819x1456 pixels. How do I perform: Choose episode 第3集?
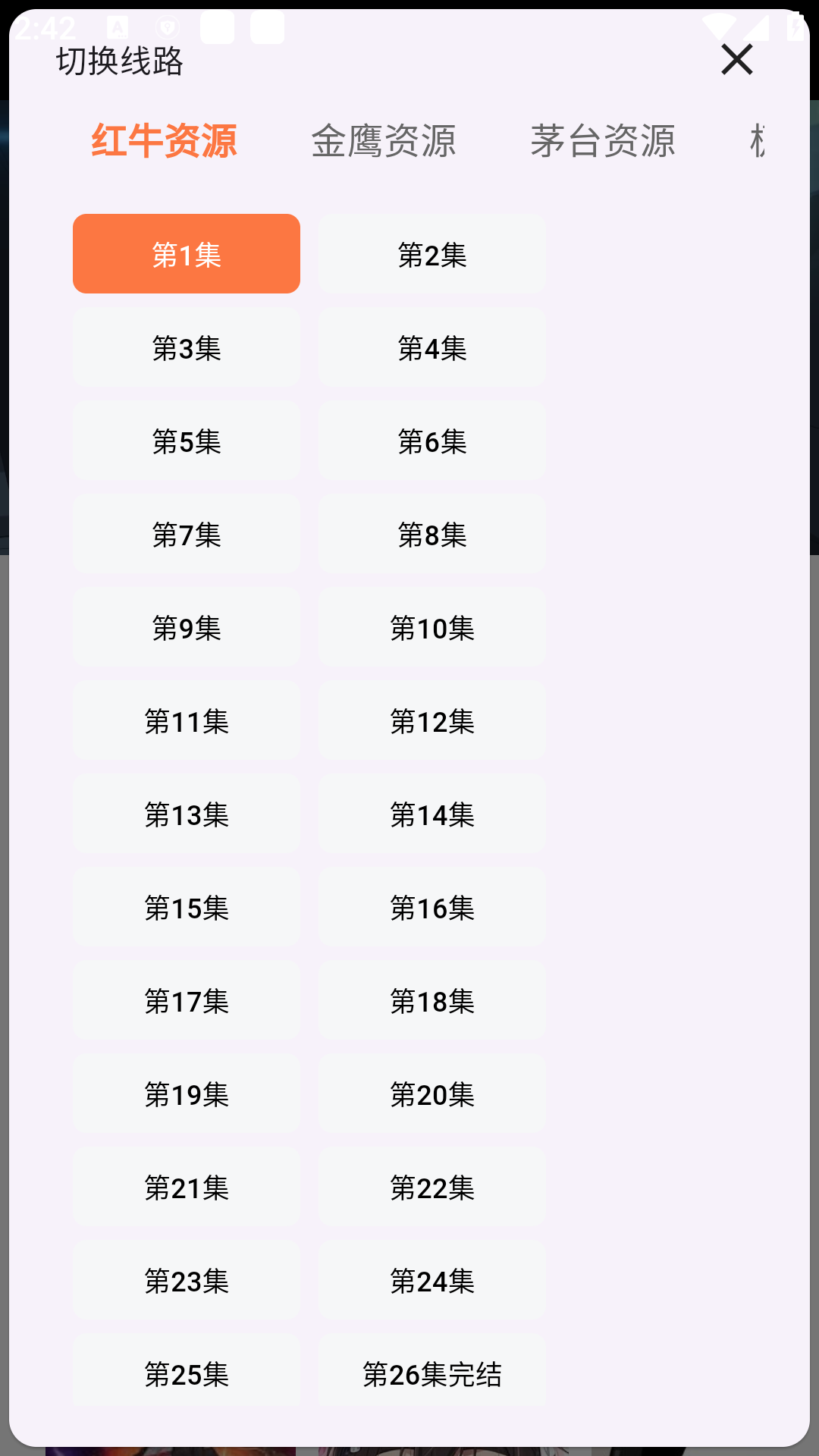(x=186, y=347)
